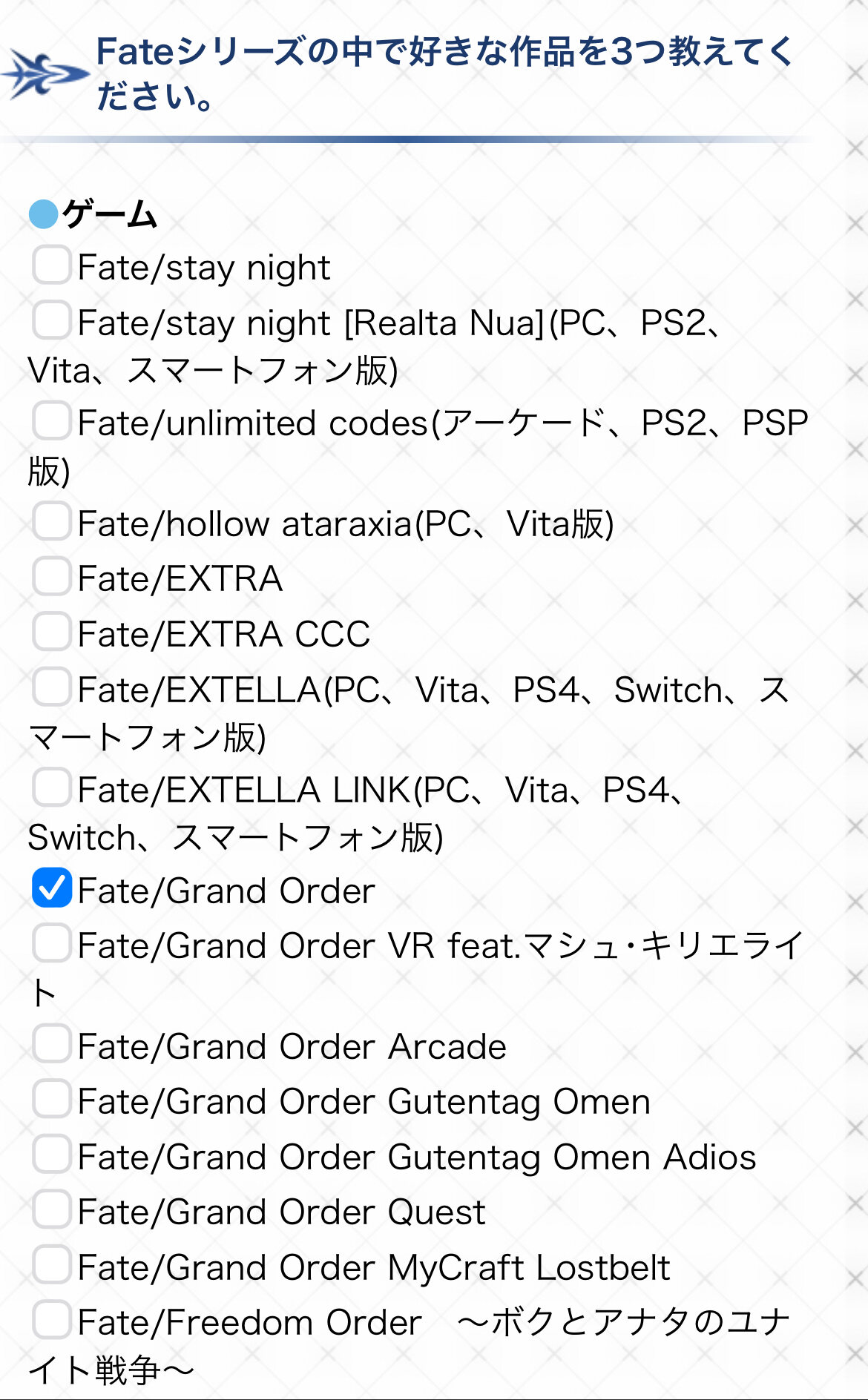The width and height of the screenshot is (868, 1400).
Task: Tick the Fate/unlimited codes option
Action: [52, 420]
